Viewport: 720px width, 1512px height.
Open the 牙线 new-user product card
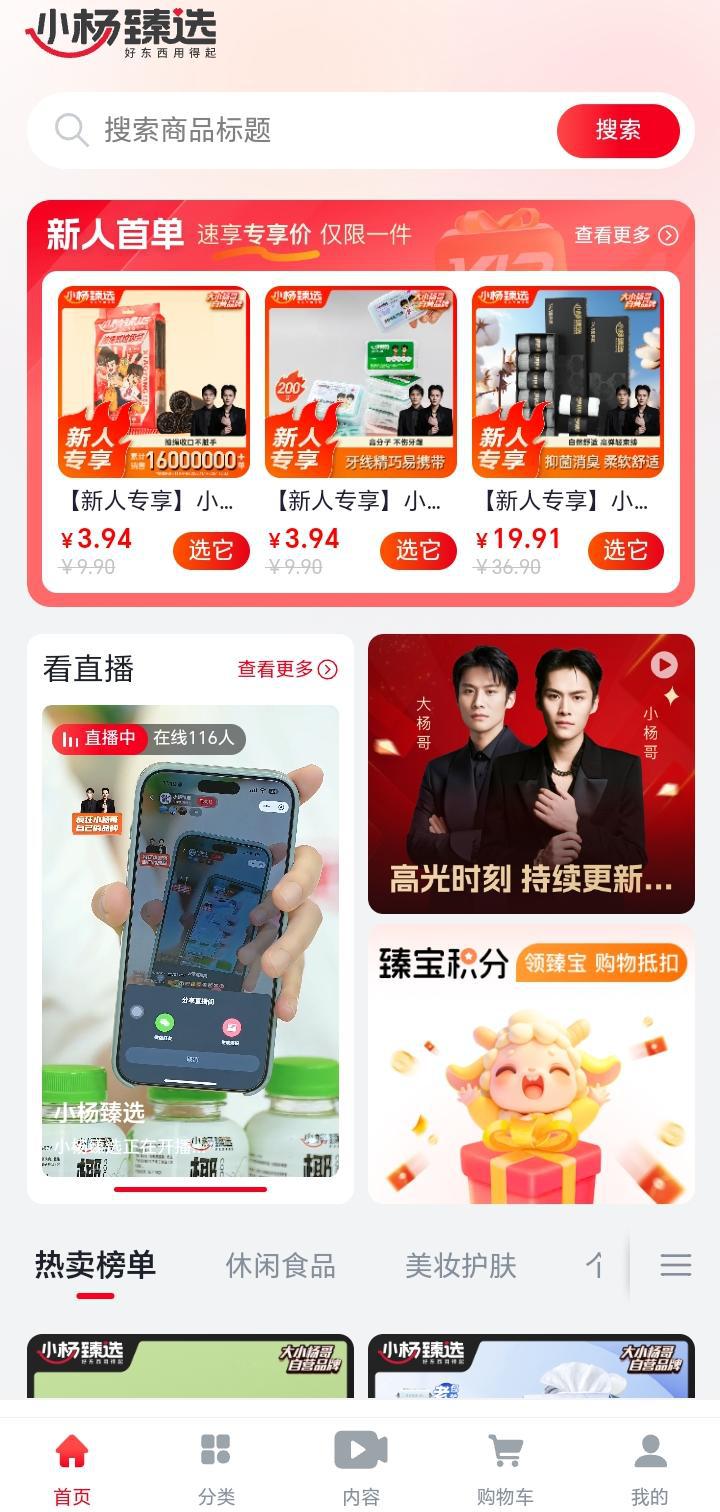360,383
